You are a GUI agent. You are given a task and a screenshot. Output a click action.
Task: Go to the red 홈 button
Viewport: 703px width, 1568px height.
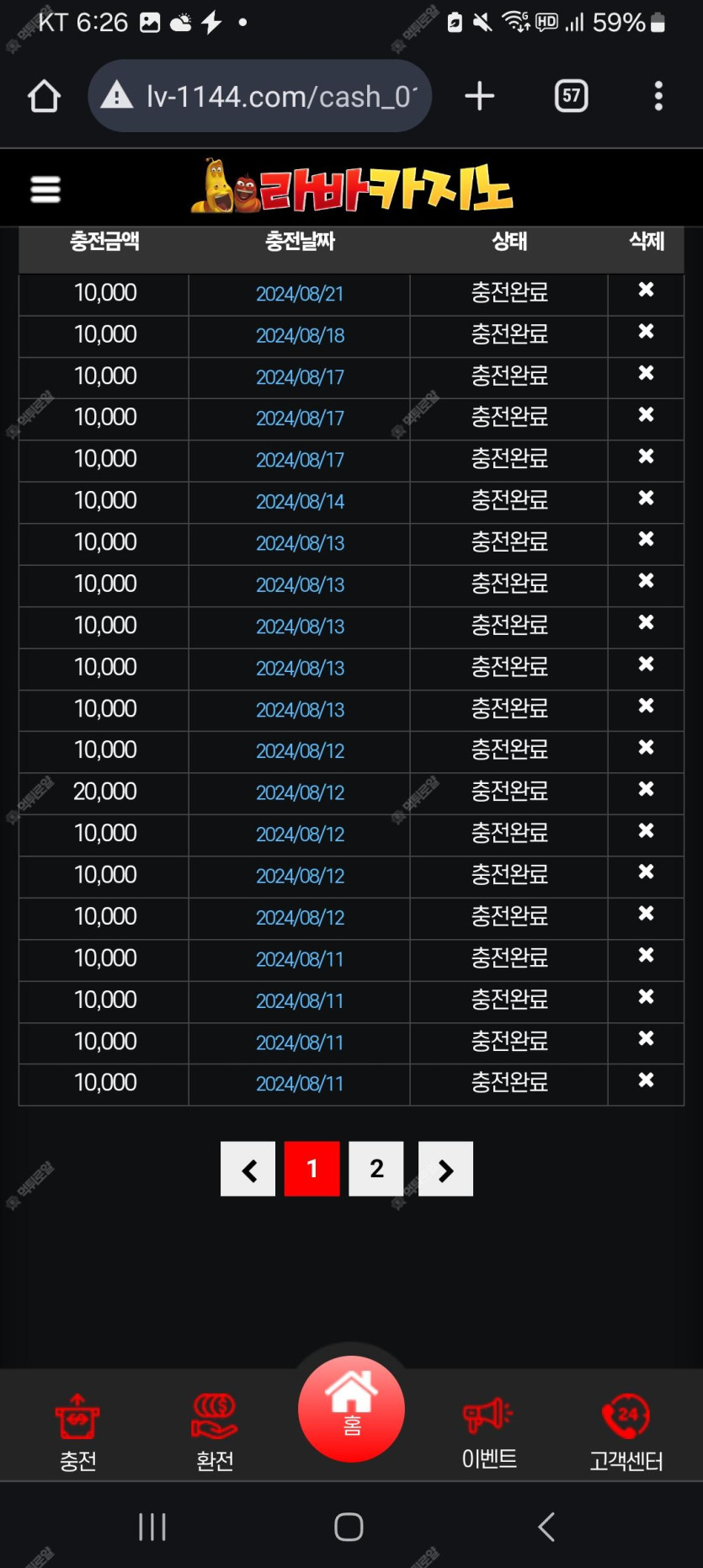[351, 1409]
